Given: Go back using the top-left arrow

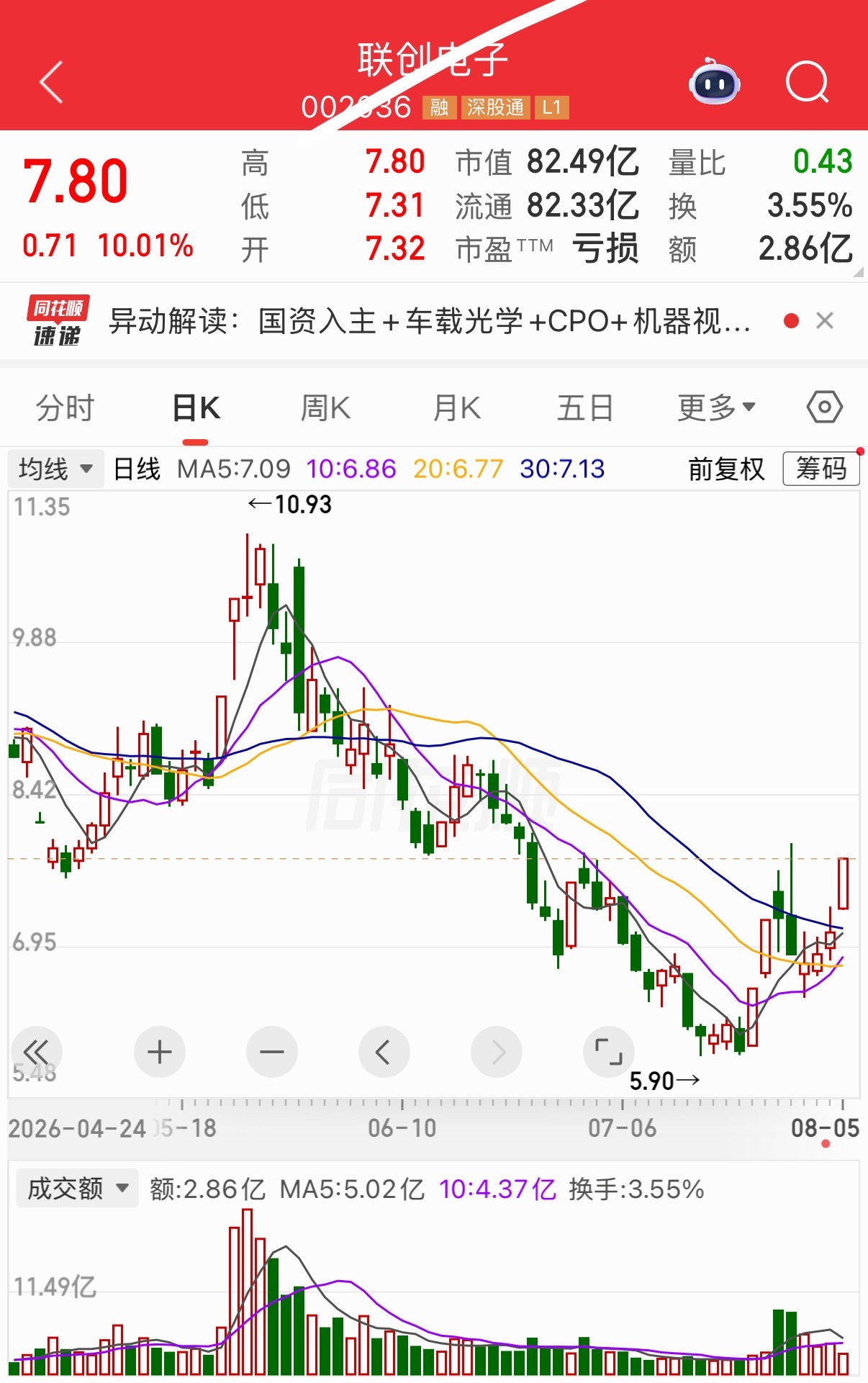Looking at the screenshot, I should click(x=51, y=82).
